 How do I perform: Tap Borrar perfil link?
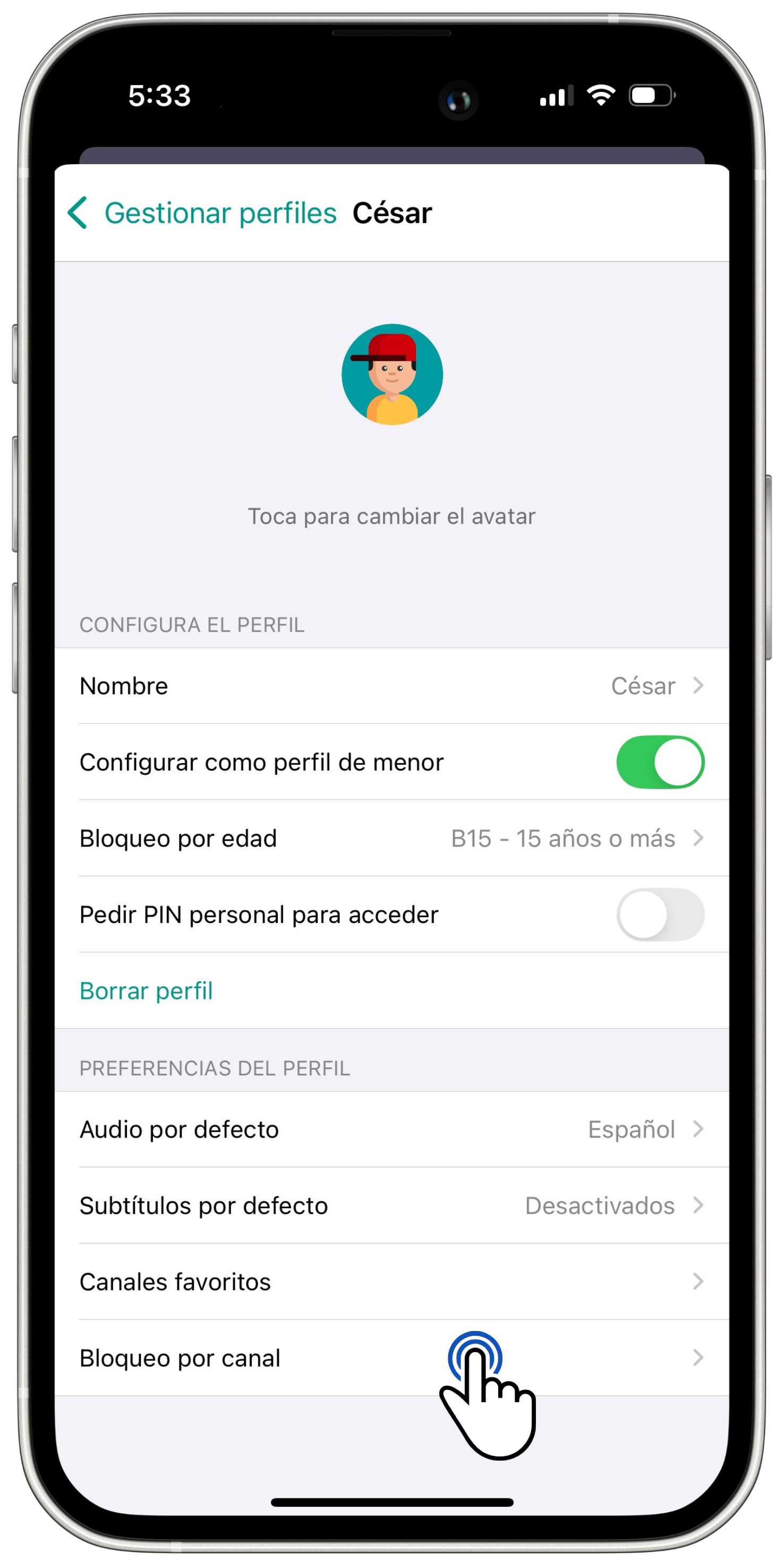click(146, 991)
